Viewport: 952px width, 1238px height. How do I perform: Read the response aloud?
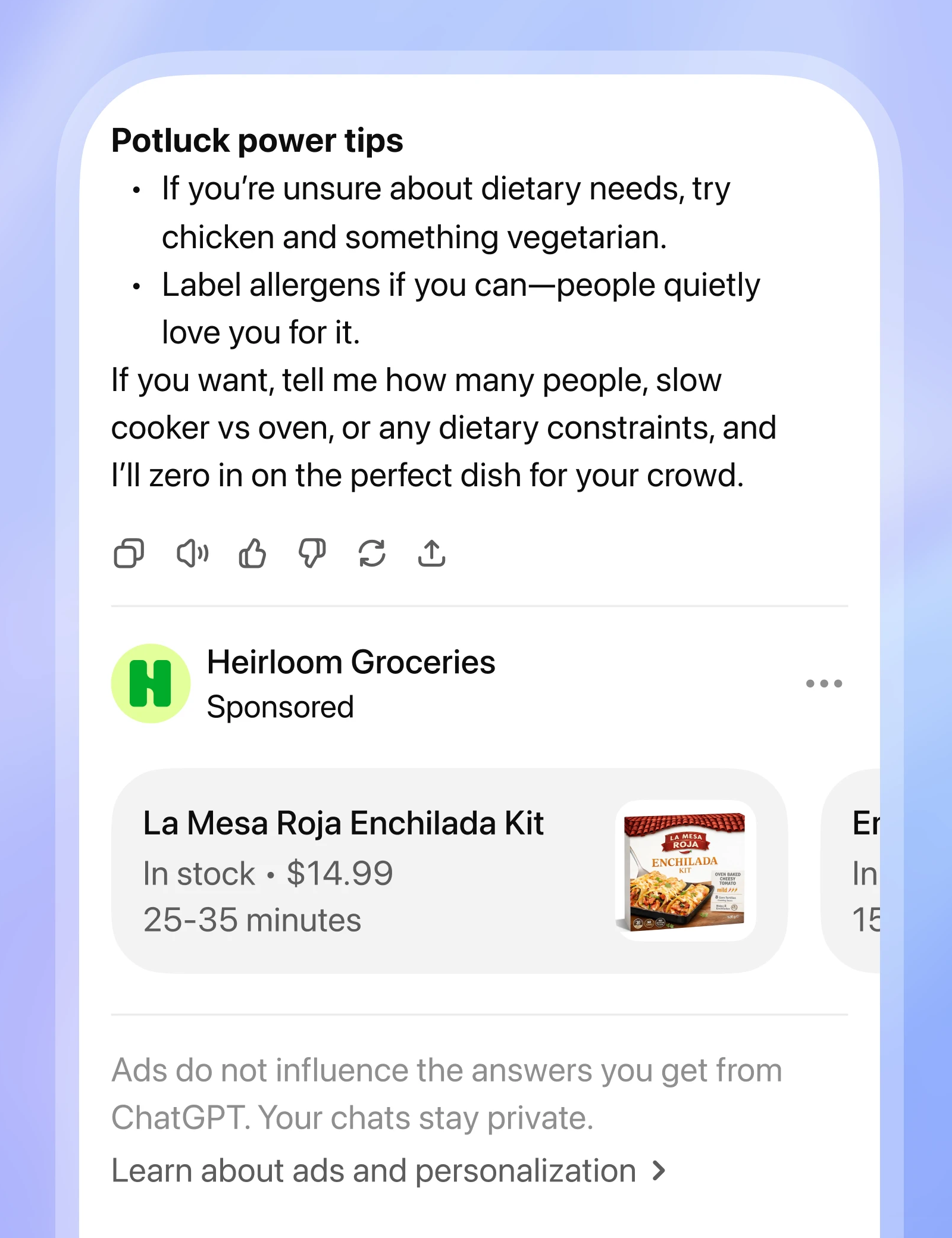(193, 554)
